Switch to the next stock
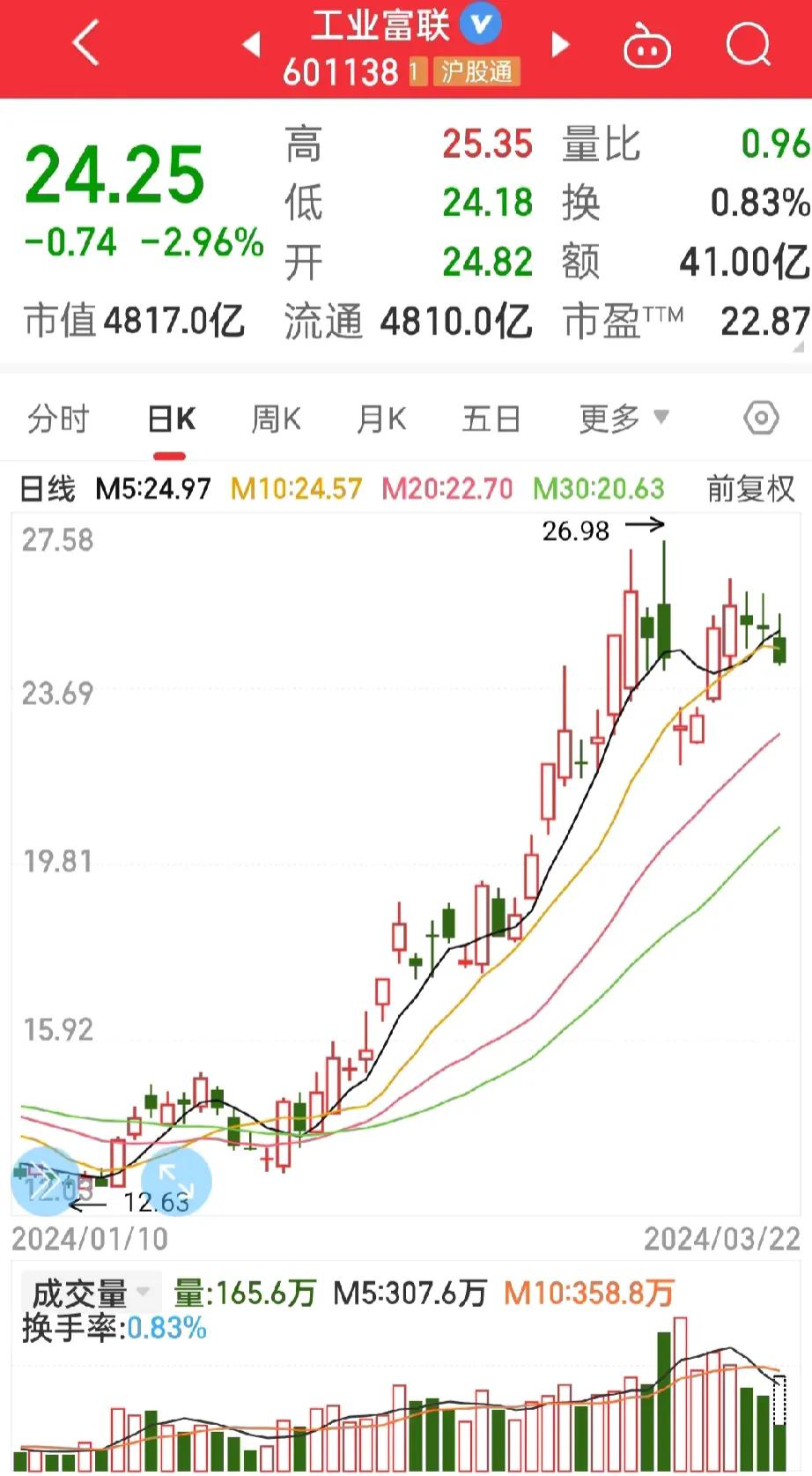The height and width of the screenshot is (1476, 812). [560, 44]
